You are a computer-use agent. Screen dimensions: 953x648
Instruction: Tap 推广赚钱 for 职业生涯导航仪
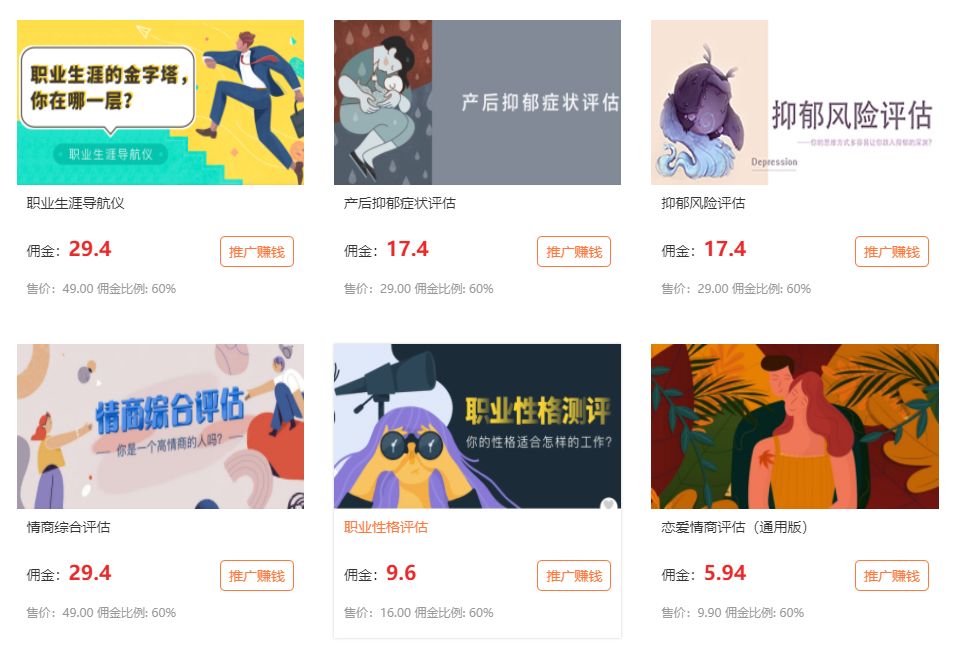point(257,252)
